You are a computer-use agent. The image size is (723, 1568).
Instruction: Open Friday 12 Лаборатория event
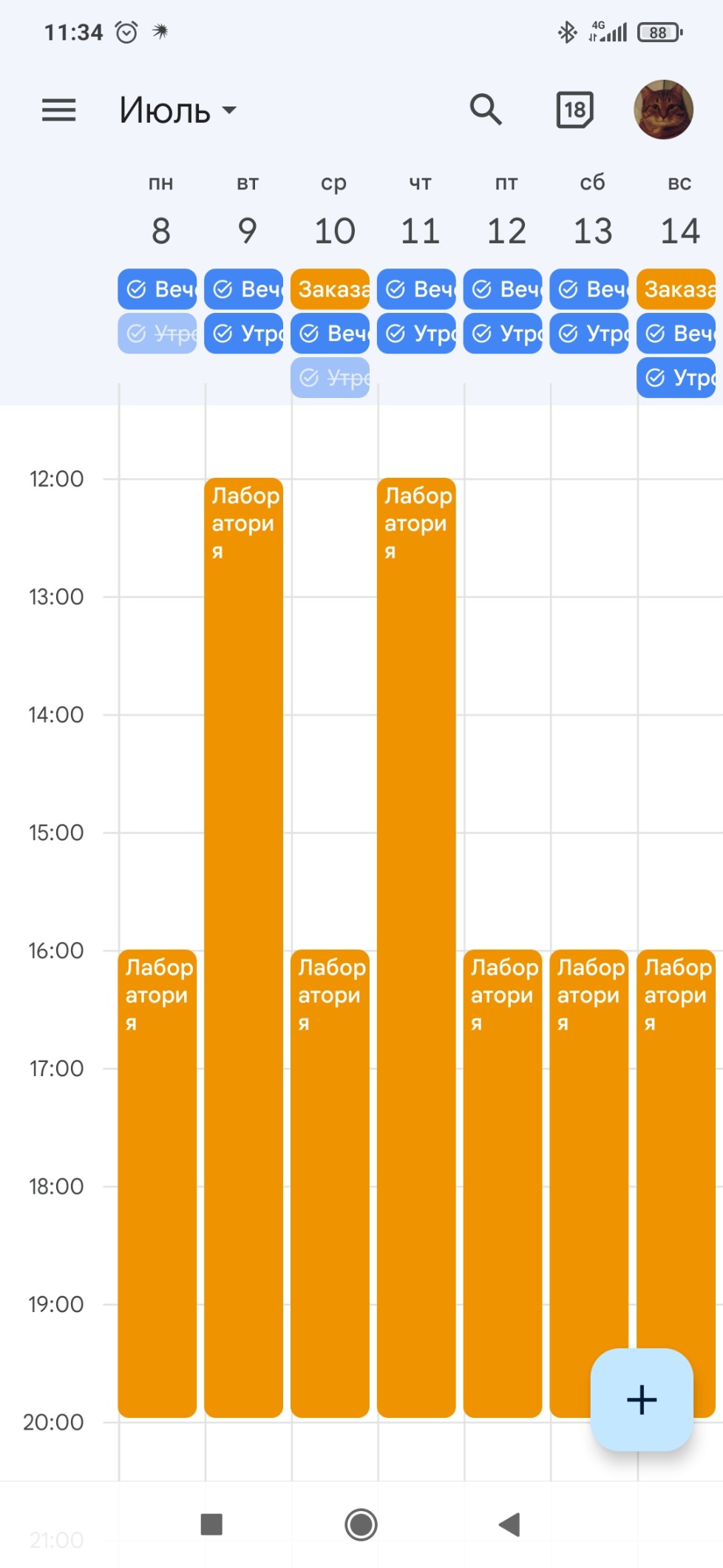click(x=503, y=1183)
